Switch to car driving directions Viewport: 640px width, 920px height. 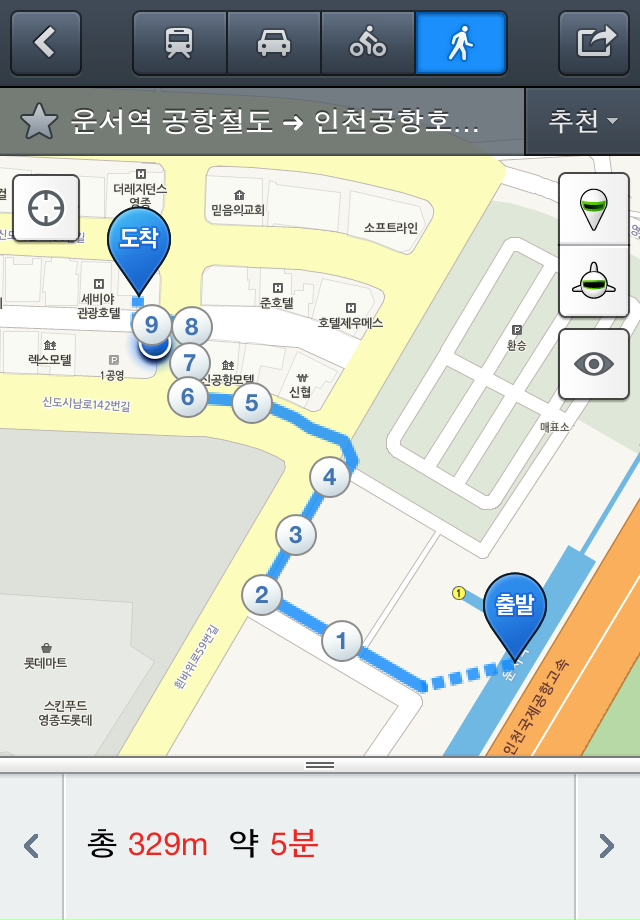point(274,43)
